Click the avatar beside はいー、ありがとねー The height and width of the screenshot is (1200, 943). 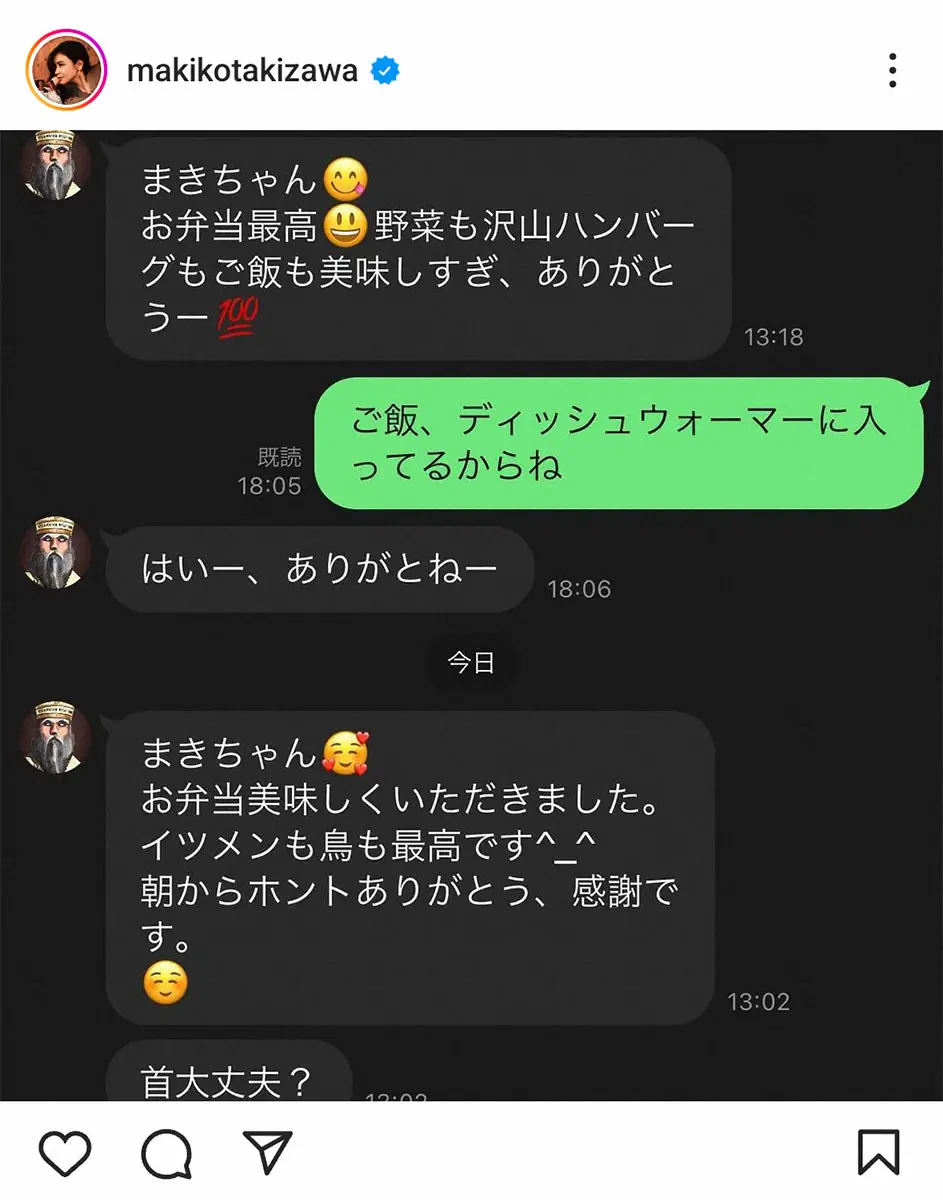55,555
